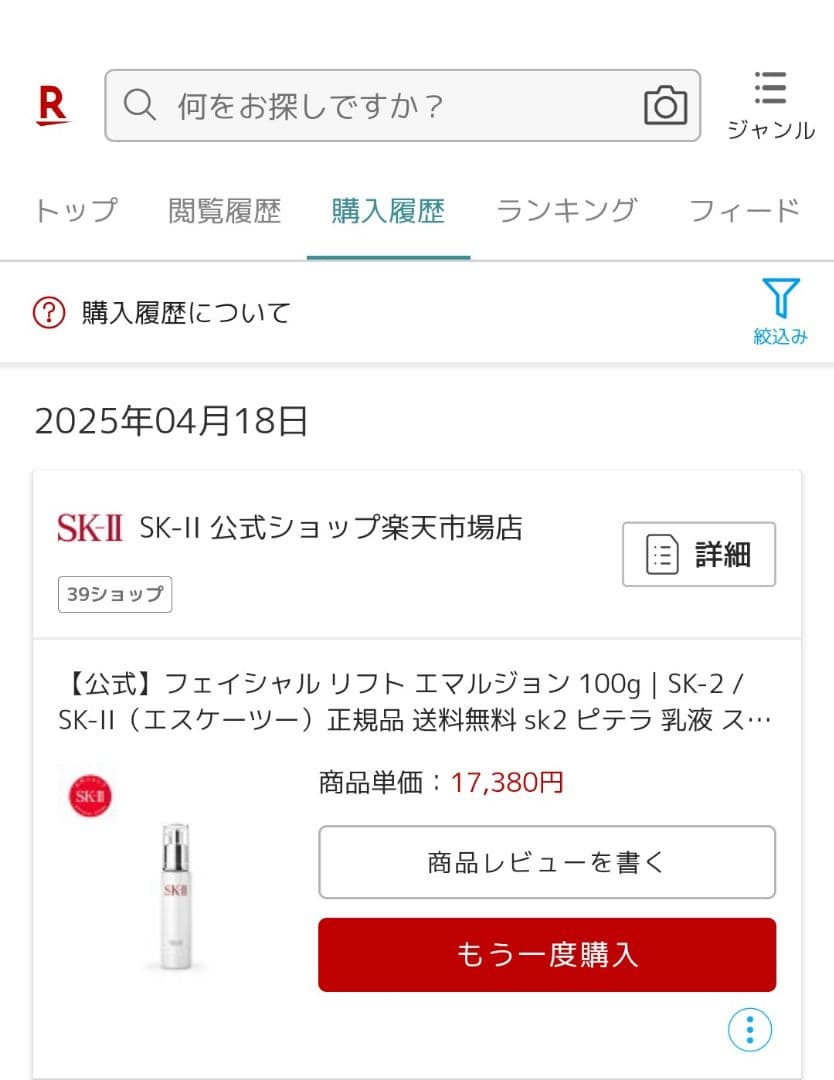The image size is (834, 1080).
Task: Click the magnifying glass search icon
Action: [140, 103]
